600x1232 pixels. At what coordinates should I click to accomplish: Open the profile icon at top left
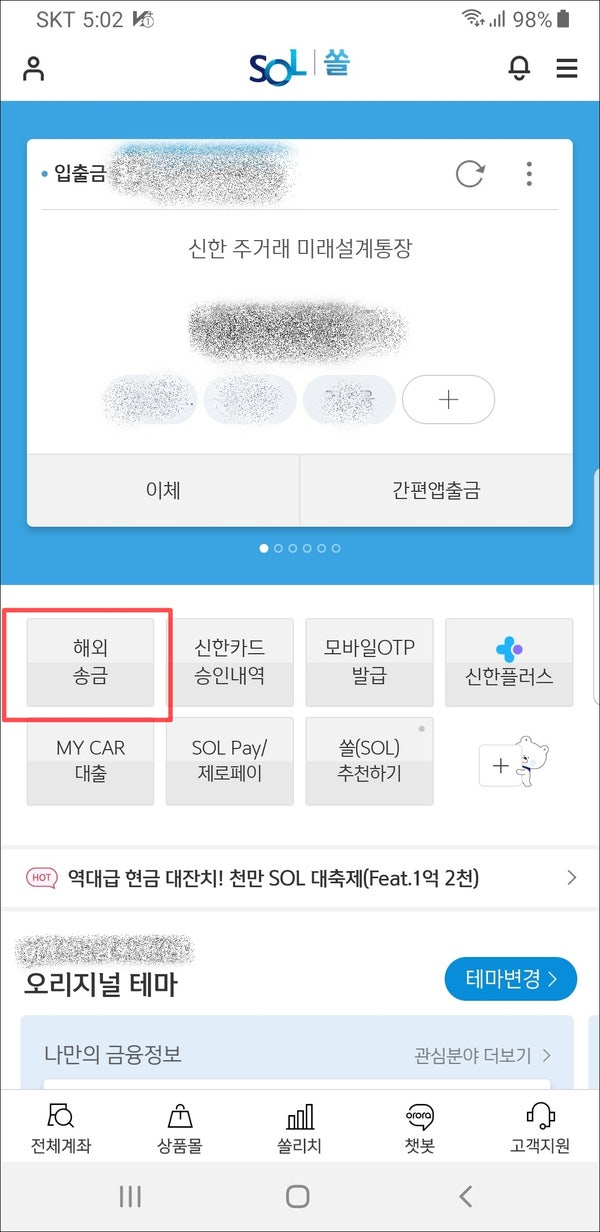point(34,68)
